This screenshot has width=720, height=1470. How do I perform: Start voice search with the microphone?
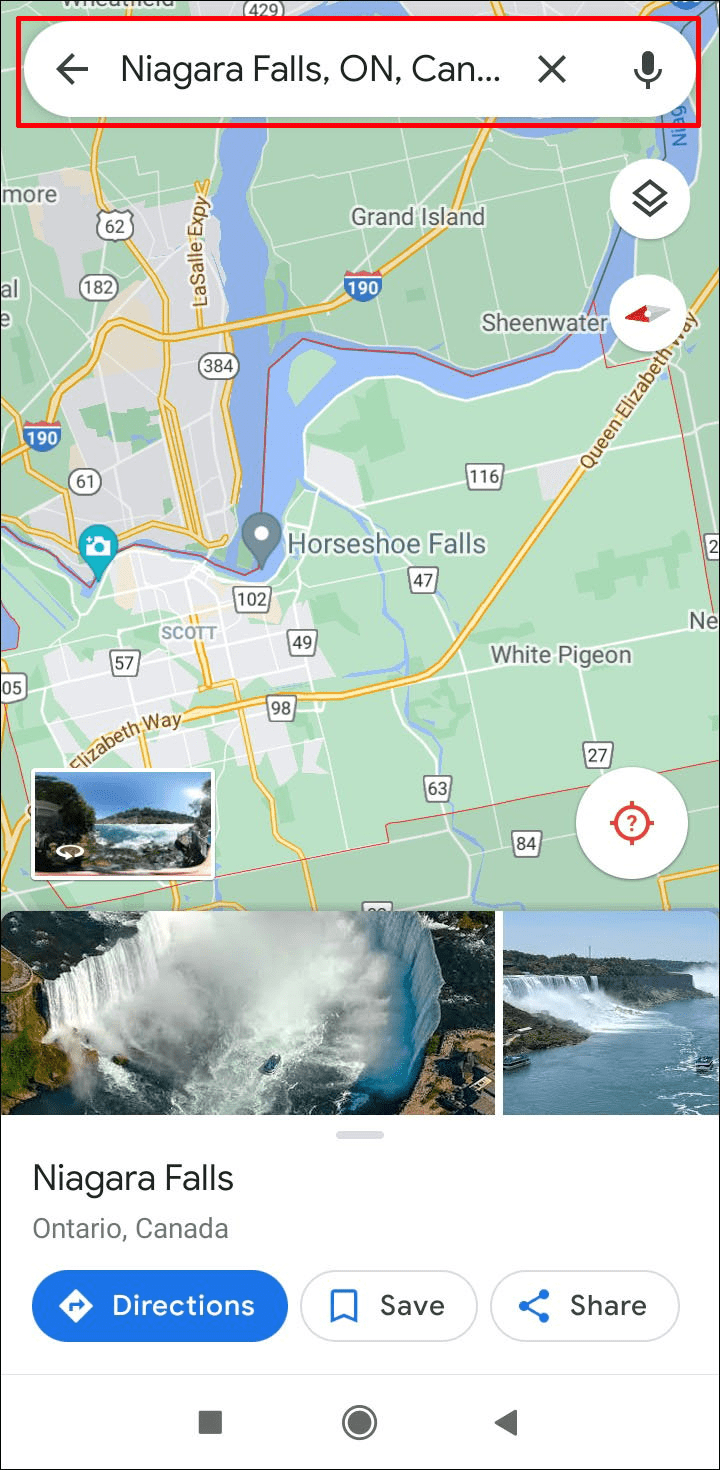[648, 69]
